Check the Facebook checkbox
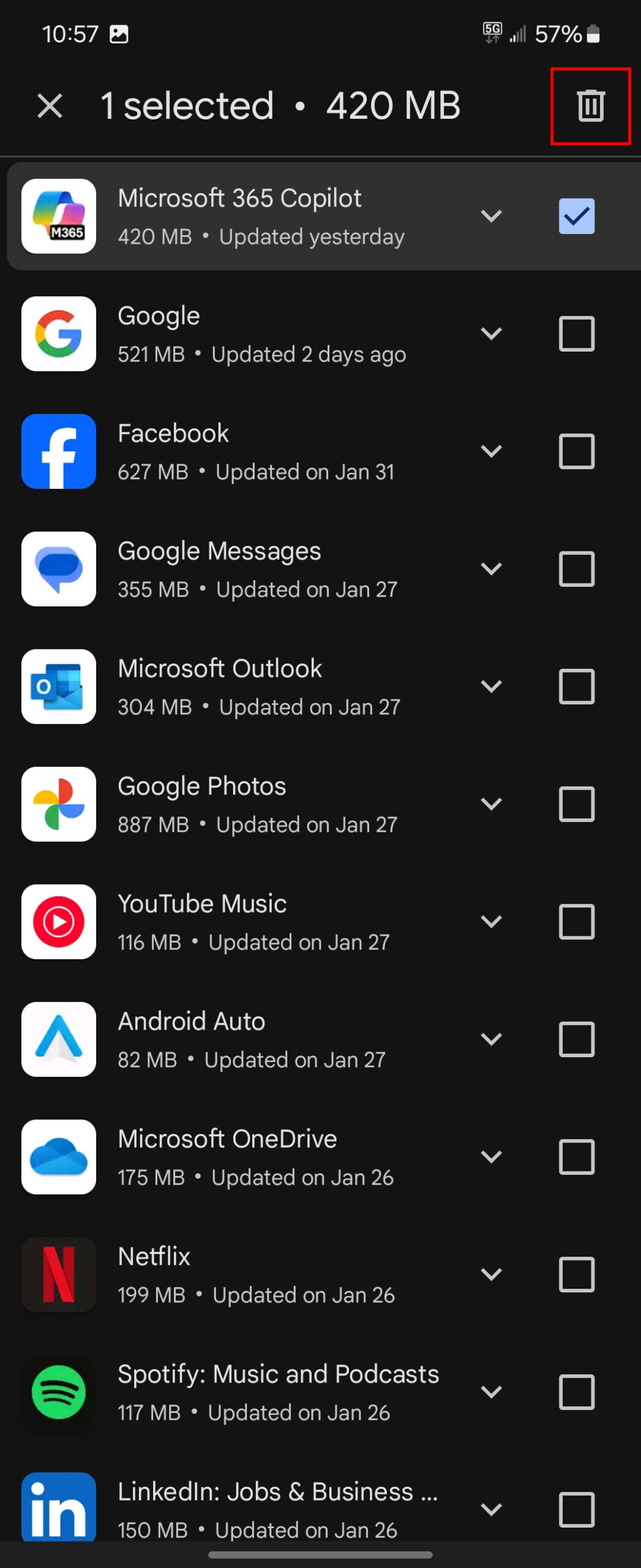The width and height of the screenshot is (641, 1568). point(576,451)
